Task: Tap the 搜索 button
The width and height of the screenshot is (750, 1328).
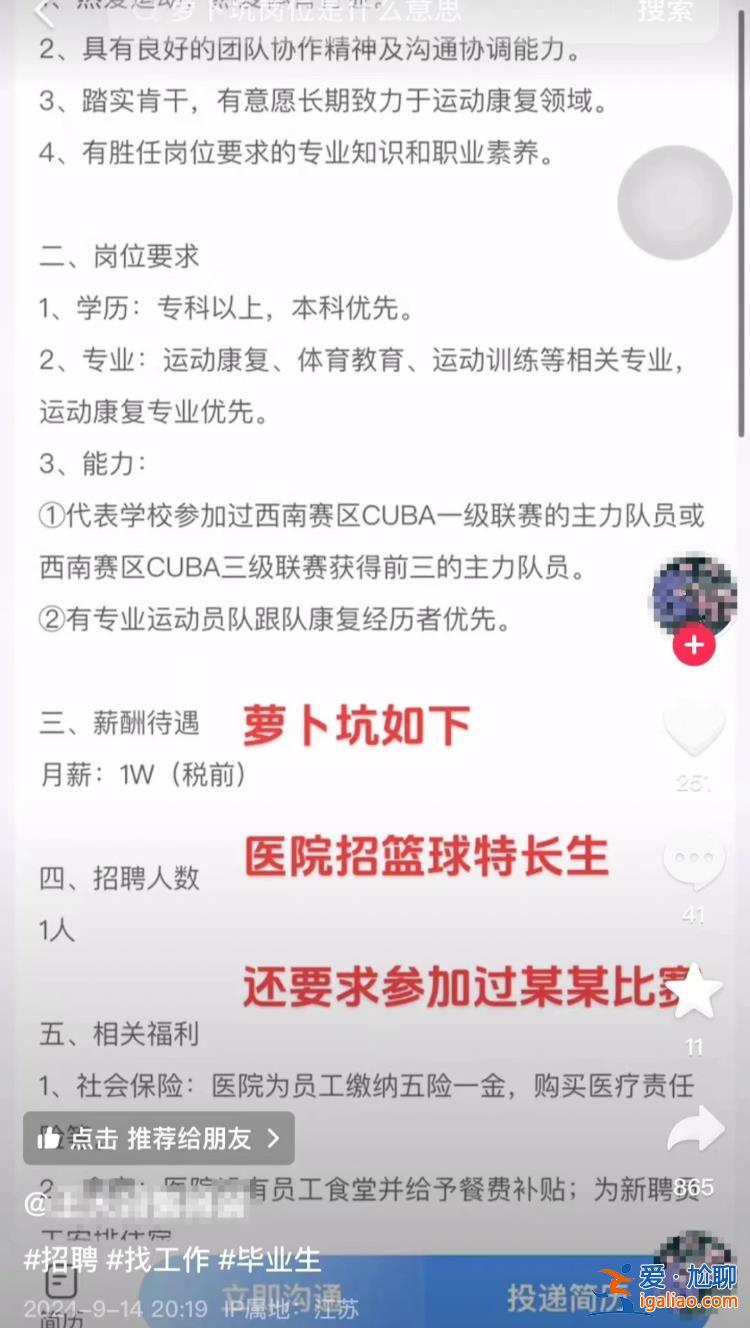Action: pos(666,12)
